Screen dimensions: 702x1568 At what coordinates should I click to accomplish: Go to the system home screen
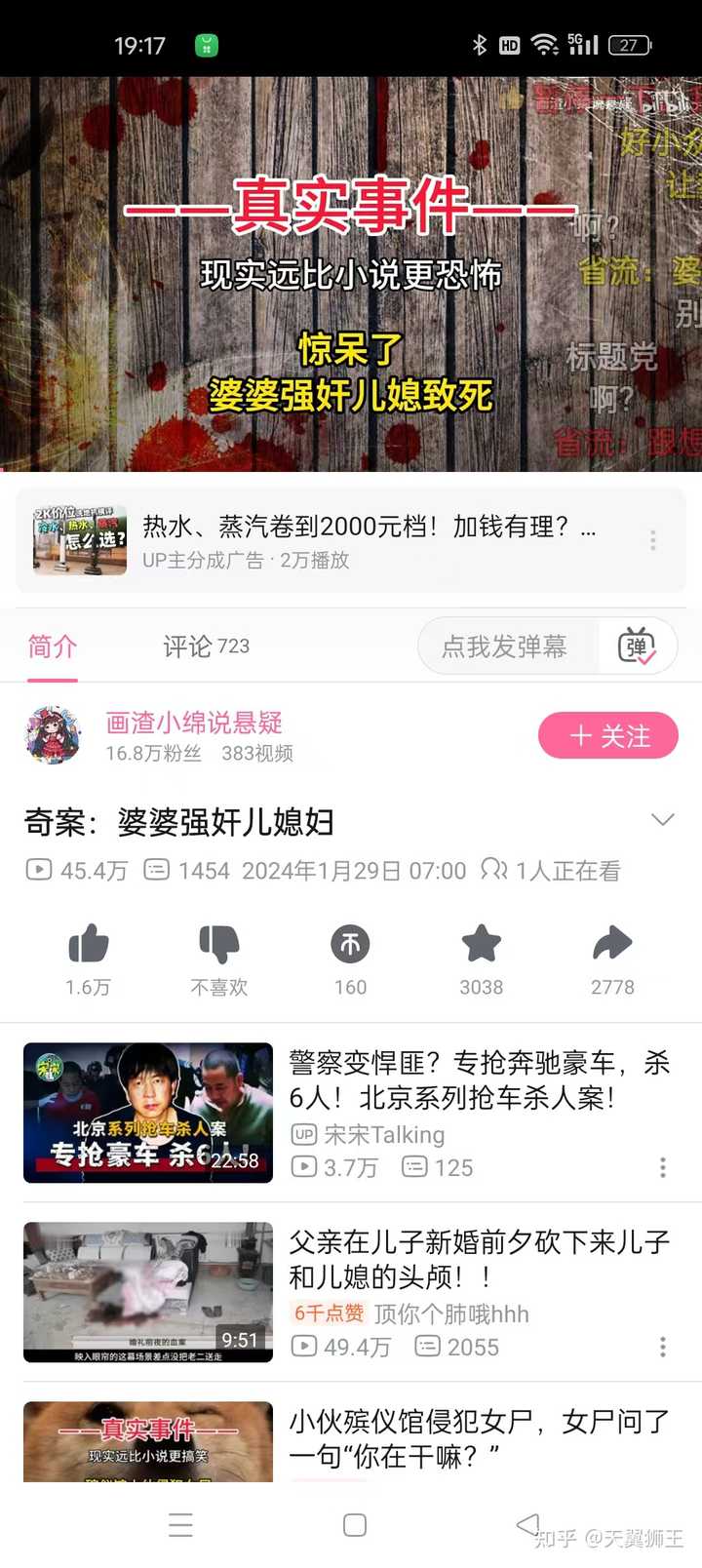(355, 1525)
